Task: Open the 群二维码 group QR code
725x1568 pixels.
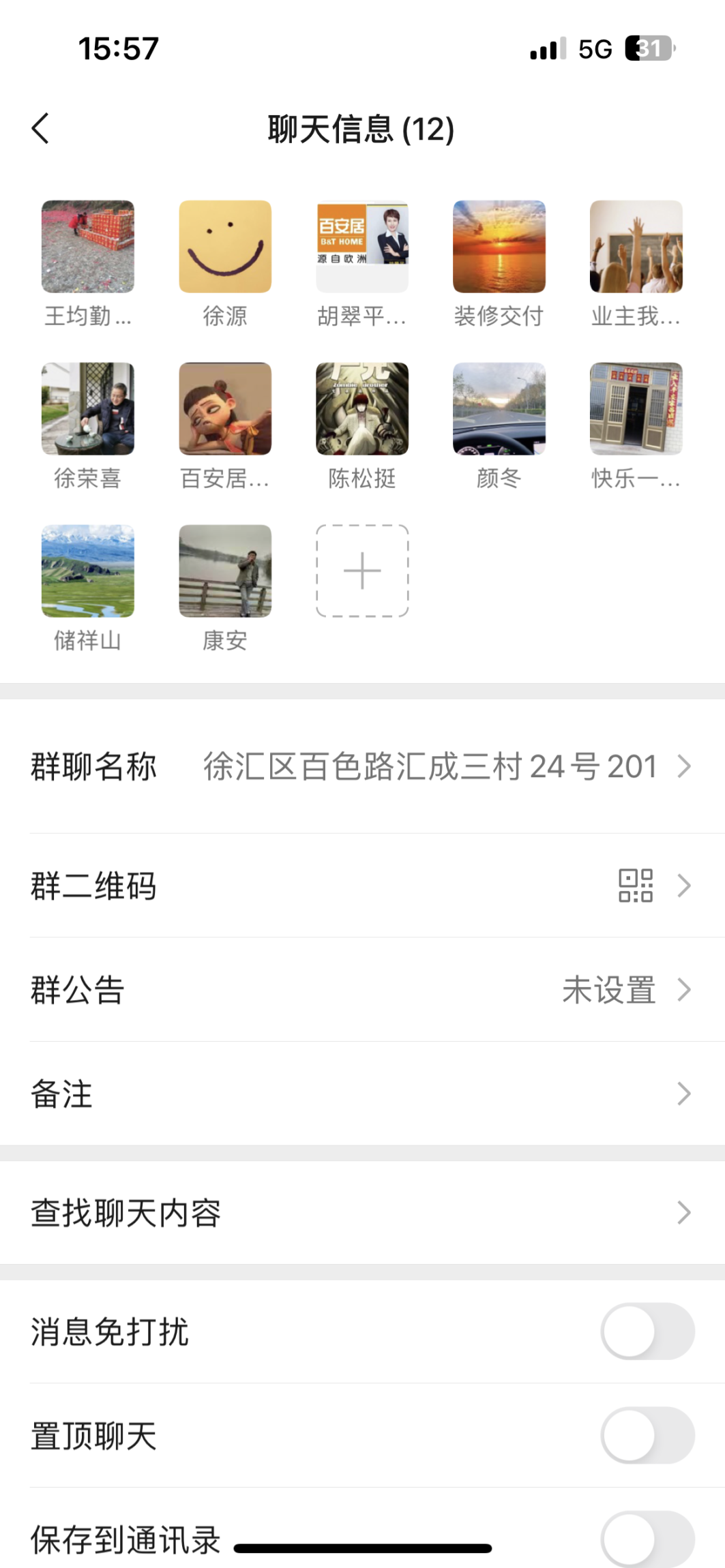Action: [x=361, y=886]
